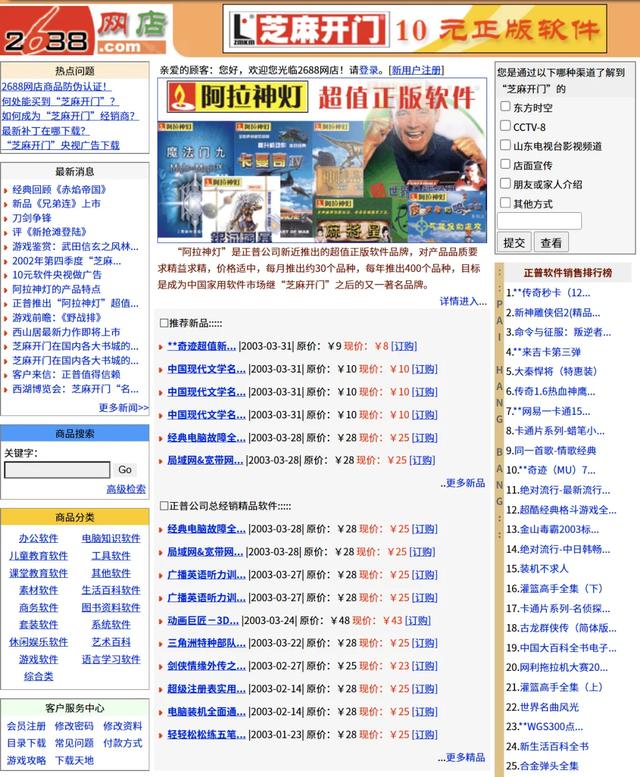Open 详情进入 details link
The image size is (640, 777).
tap(463, 301)
